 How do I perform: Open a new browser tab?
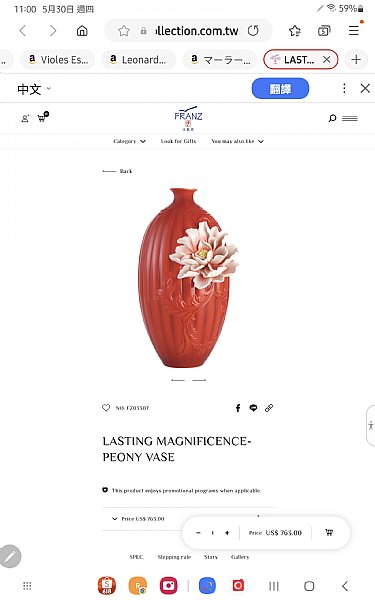(x=356, y=59)
